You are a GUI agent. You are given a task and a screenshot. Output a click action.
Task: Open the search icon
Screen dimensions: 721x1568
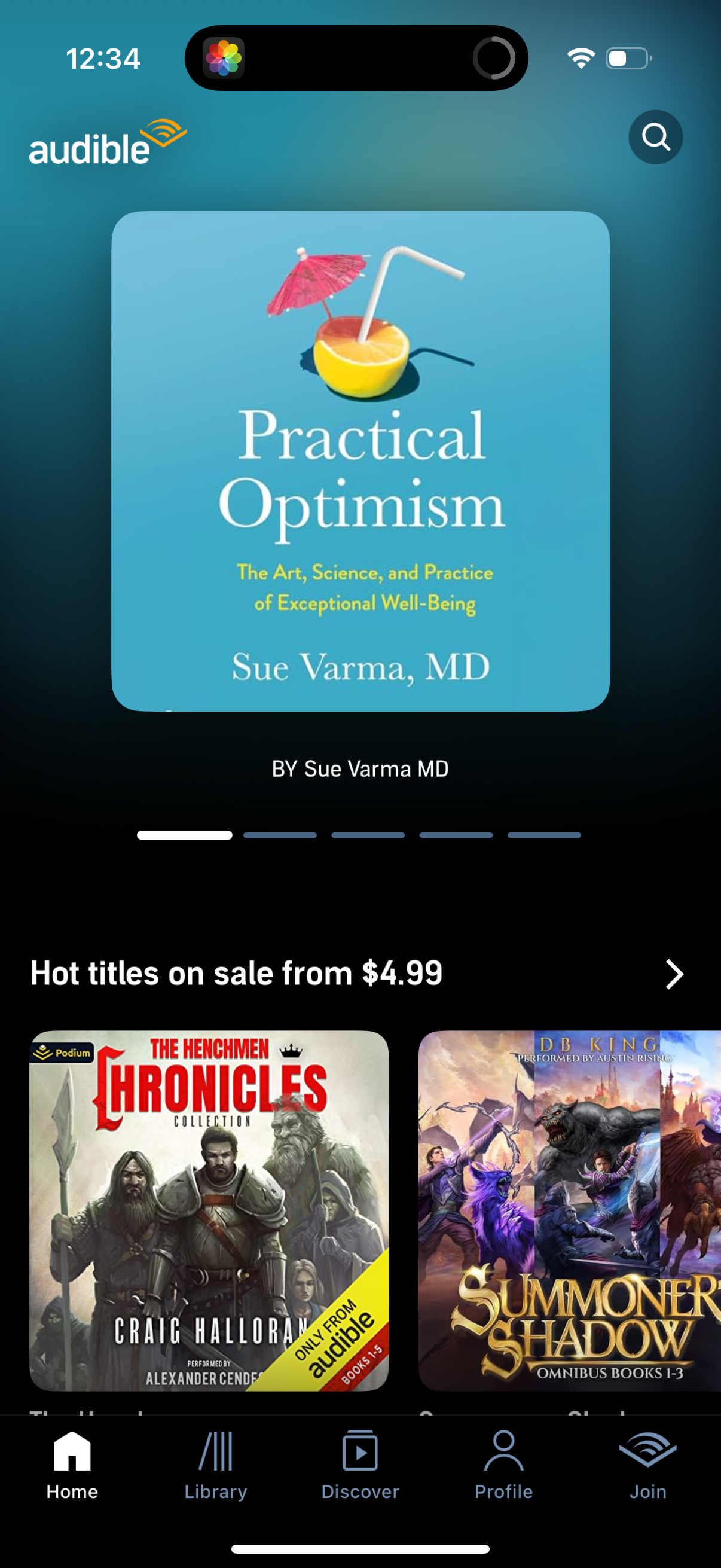click(655, 137)
